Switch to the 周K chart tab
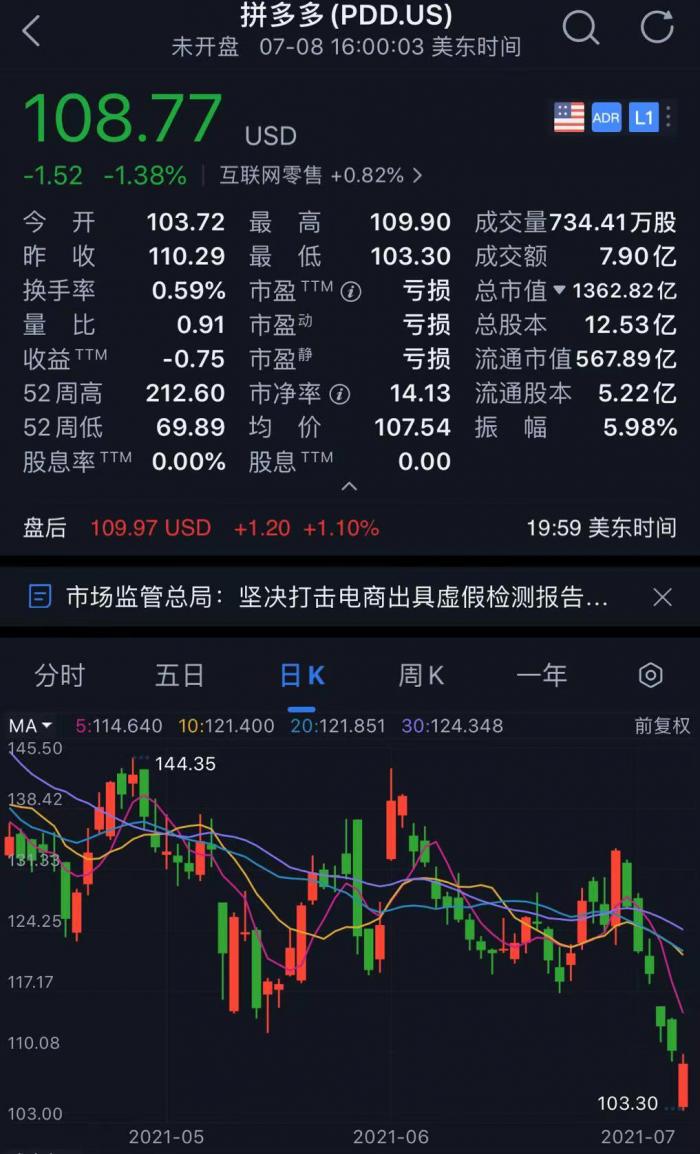 click(421, 676)
